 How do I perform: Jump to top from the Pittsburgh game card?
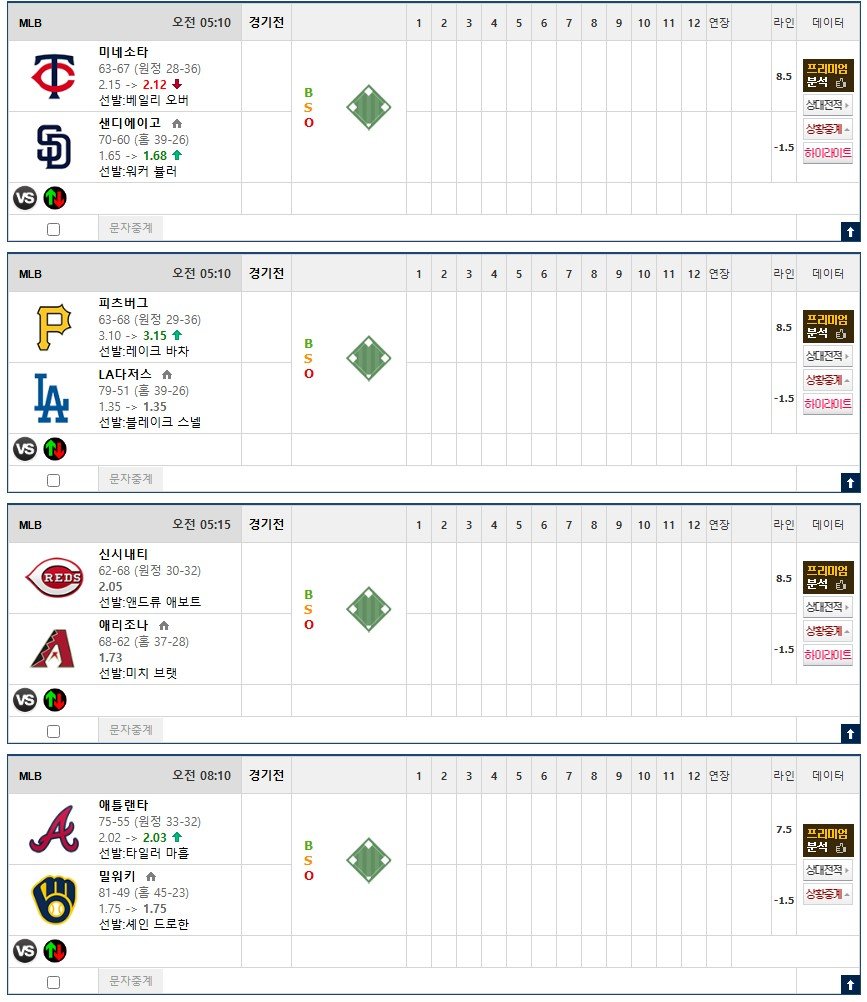(850, 483)
